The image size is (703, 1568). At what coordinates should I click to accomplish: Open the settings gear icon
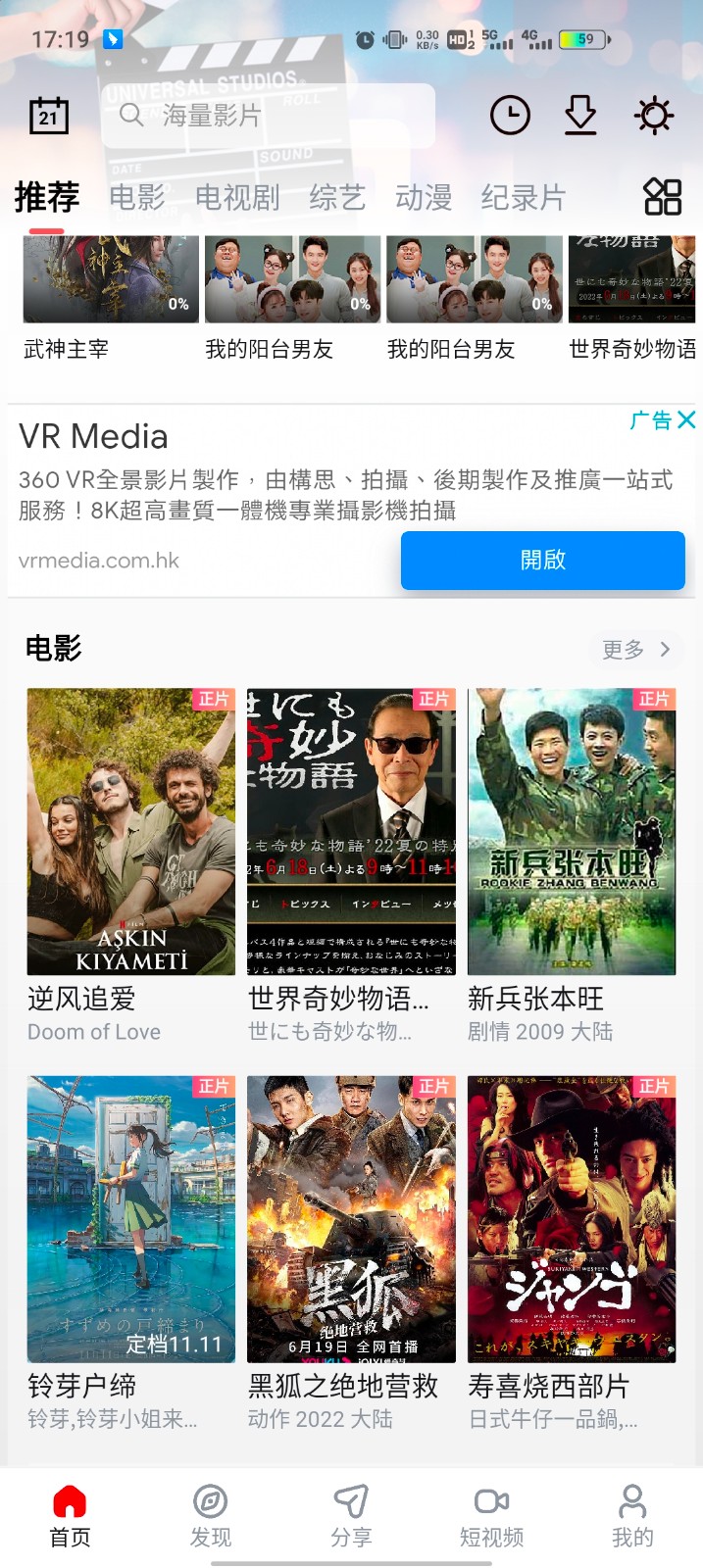coord(654,116)
